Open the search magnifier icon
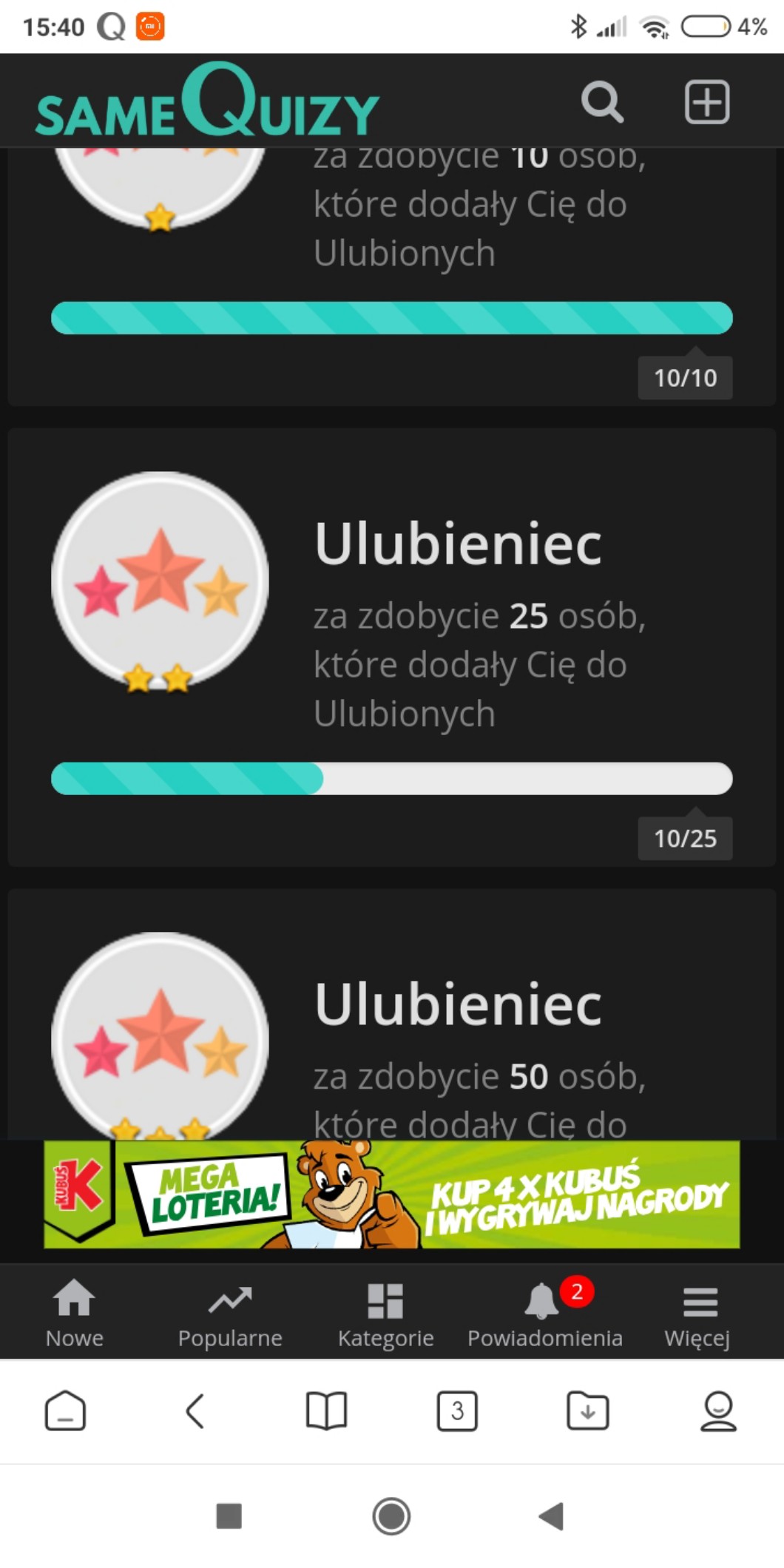This screenshot has width=784, height=1568. tap(602, 102)
